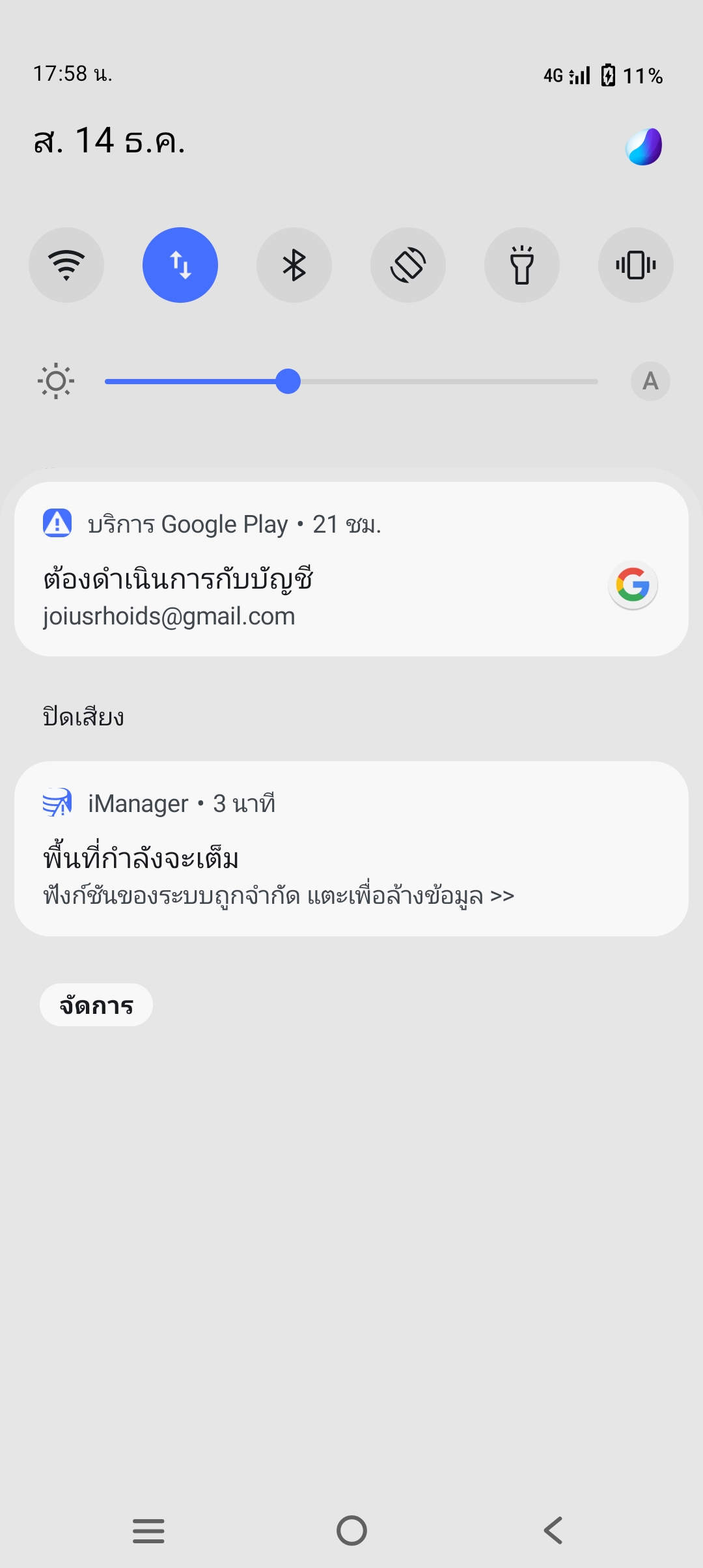Open the iManager storage full notification
This screenshot has height=1568, width=703.
tap(351, 849)
